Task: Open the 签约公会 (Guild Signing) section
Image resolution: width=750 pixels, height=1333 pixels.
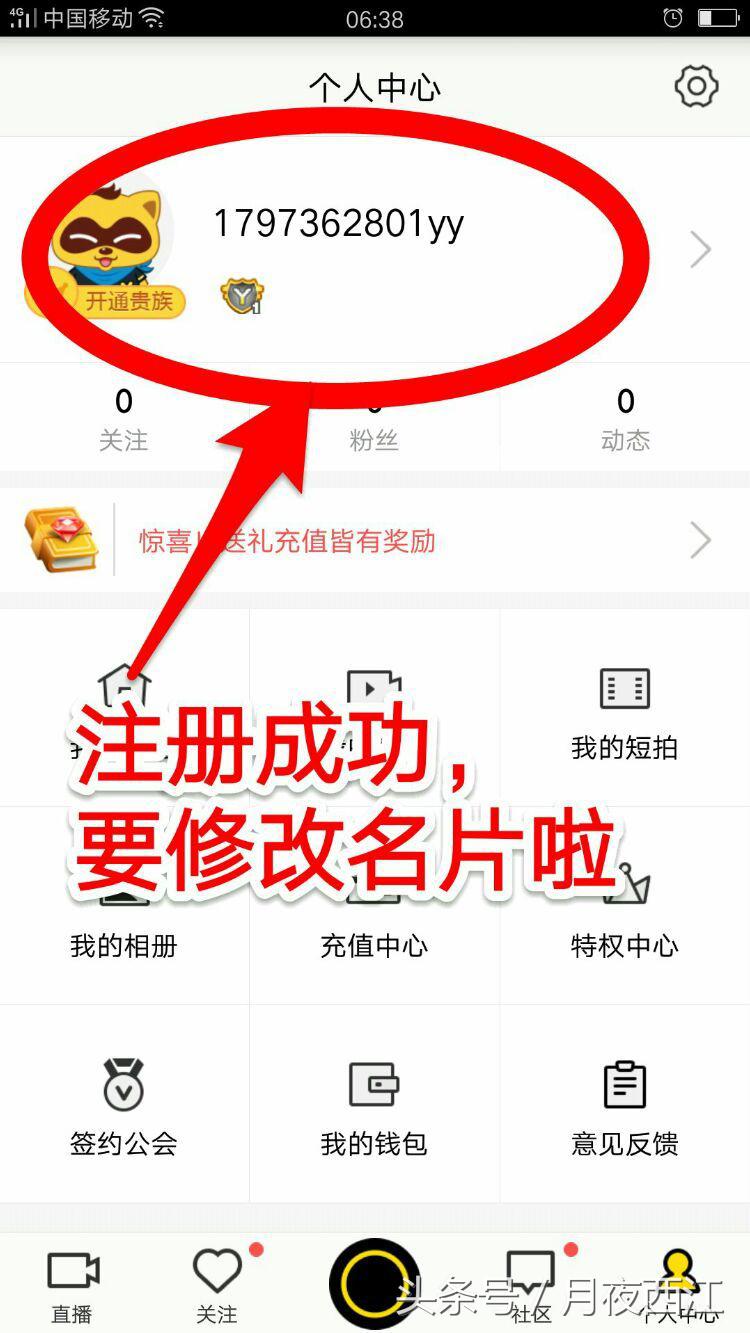Action: click(122, 1110)
